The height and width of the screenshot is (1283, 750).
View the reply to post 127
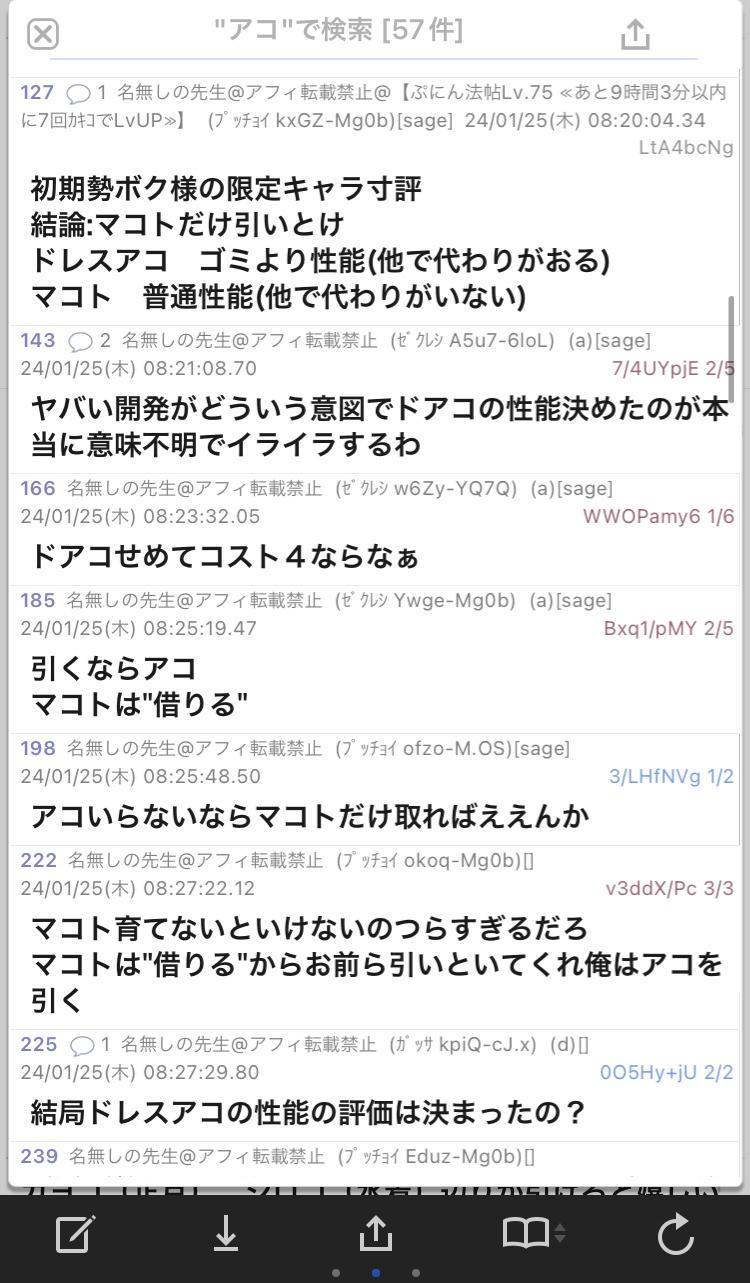[87, 93]
